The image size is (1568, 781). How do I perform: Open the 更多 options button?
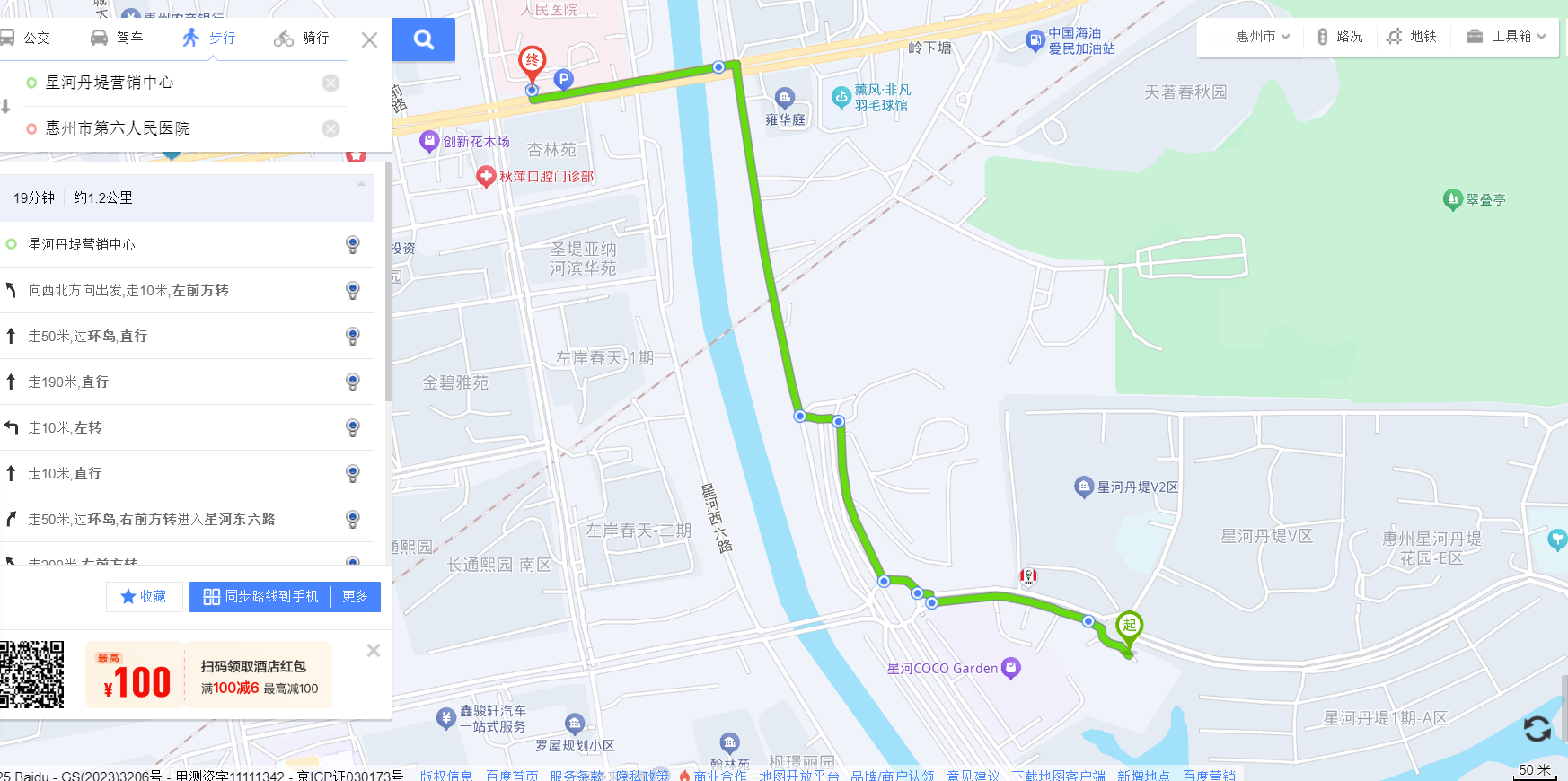coord(356,596)
